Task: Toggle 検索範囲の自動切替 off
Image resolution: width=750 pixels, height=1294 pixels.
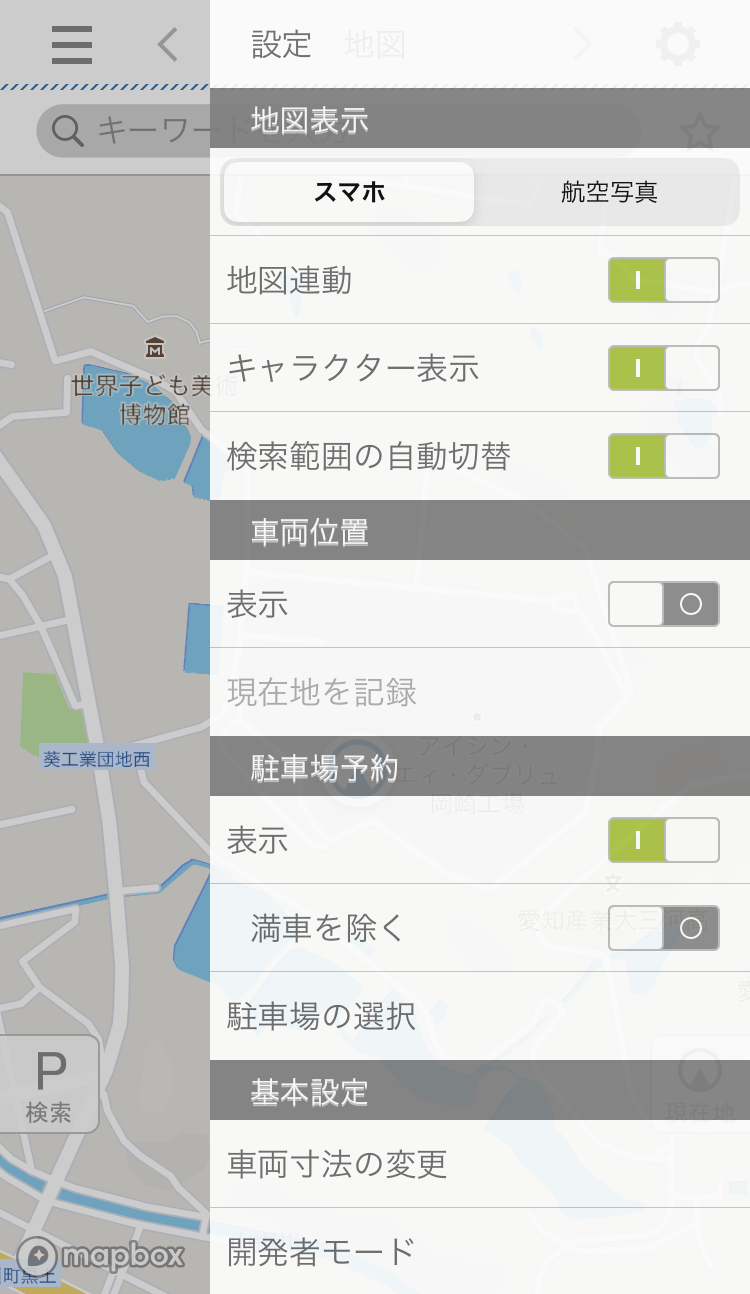Action: coord(663,456)
